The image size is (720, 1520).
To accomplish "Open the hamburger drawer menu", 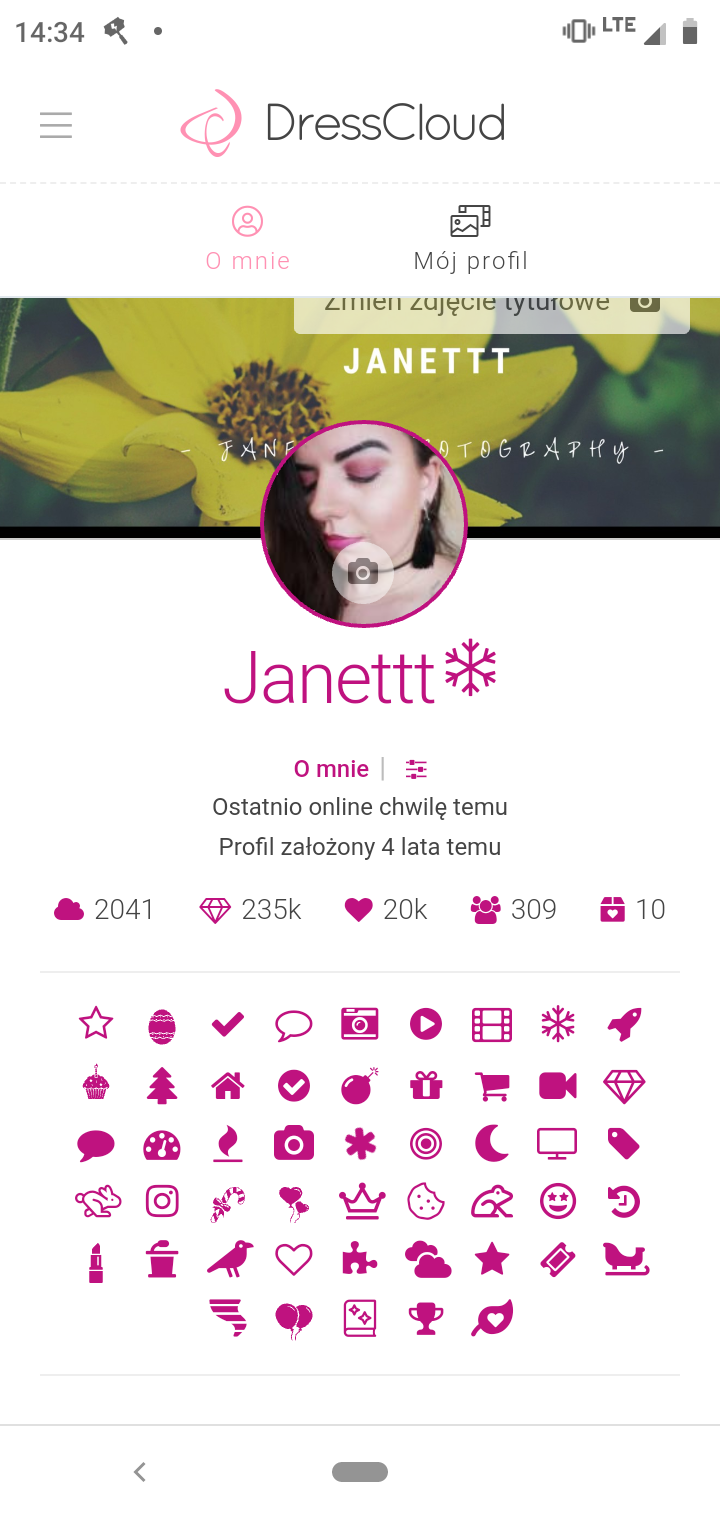I will 56,125.
